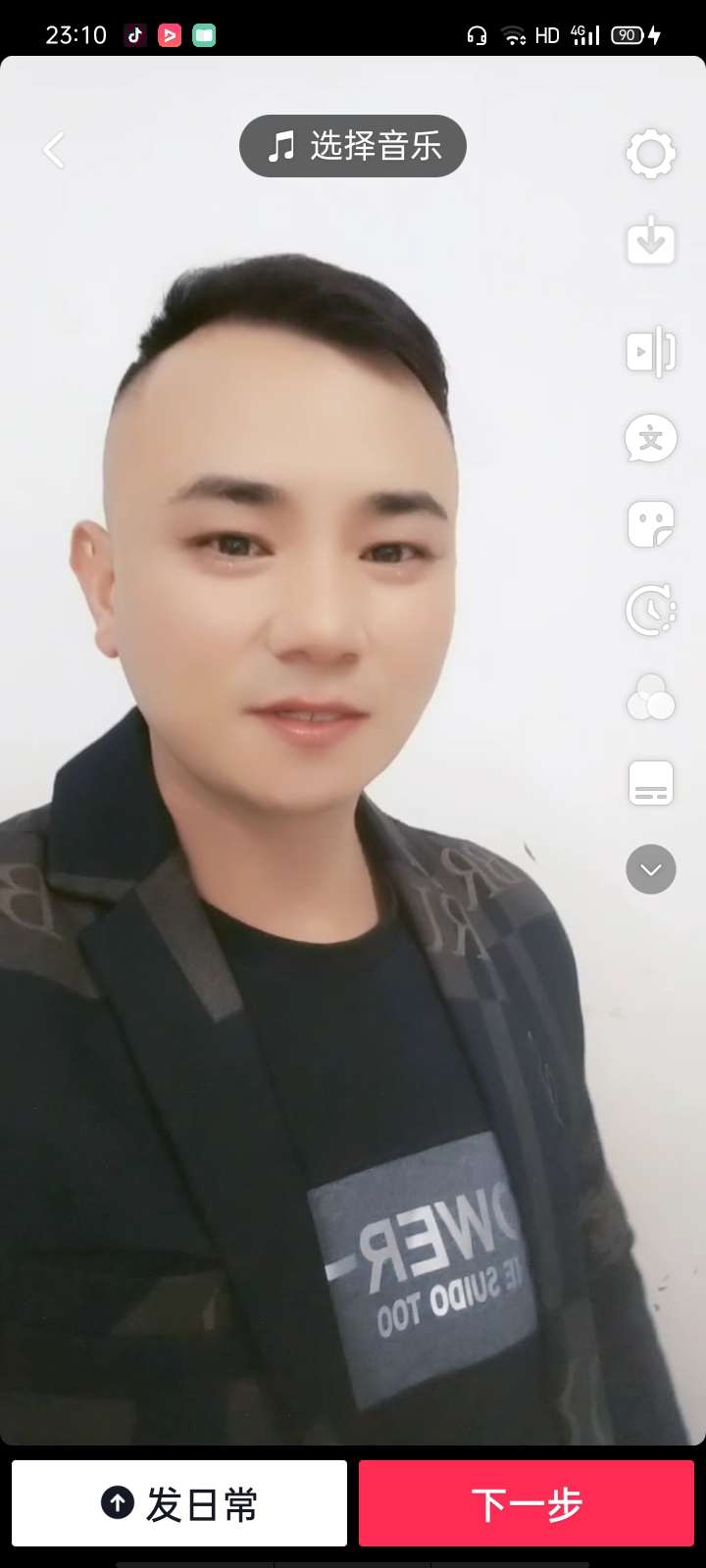
Task: Post with the 发日常 button
Action: coord(179,1503)
